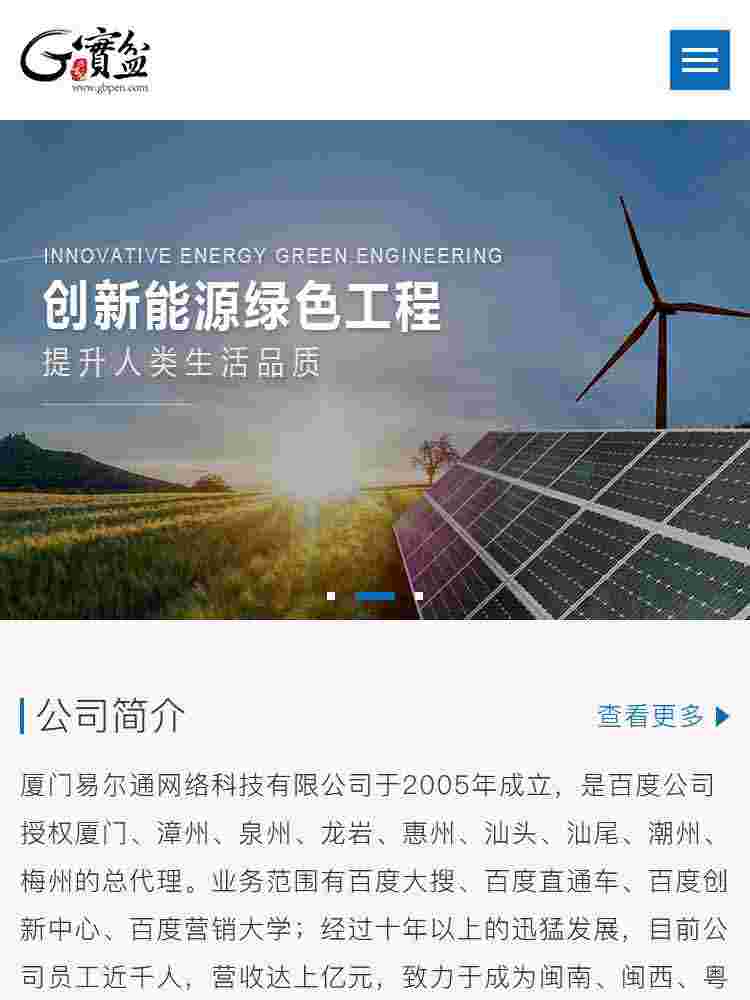This screenshot has width=750, height=1000.
Task: Open the hamburger navigation menu
Action: [699, 60]
